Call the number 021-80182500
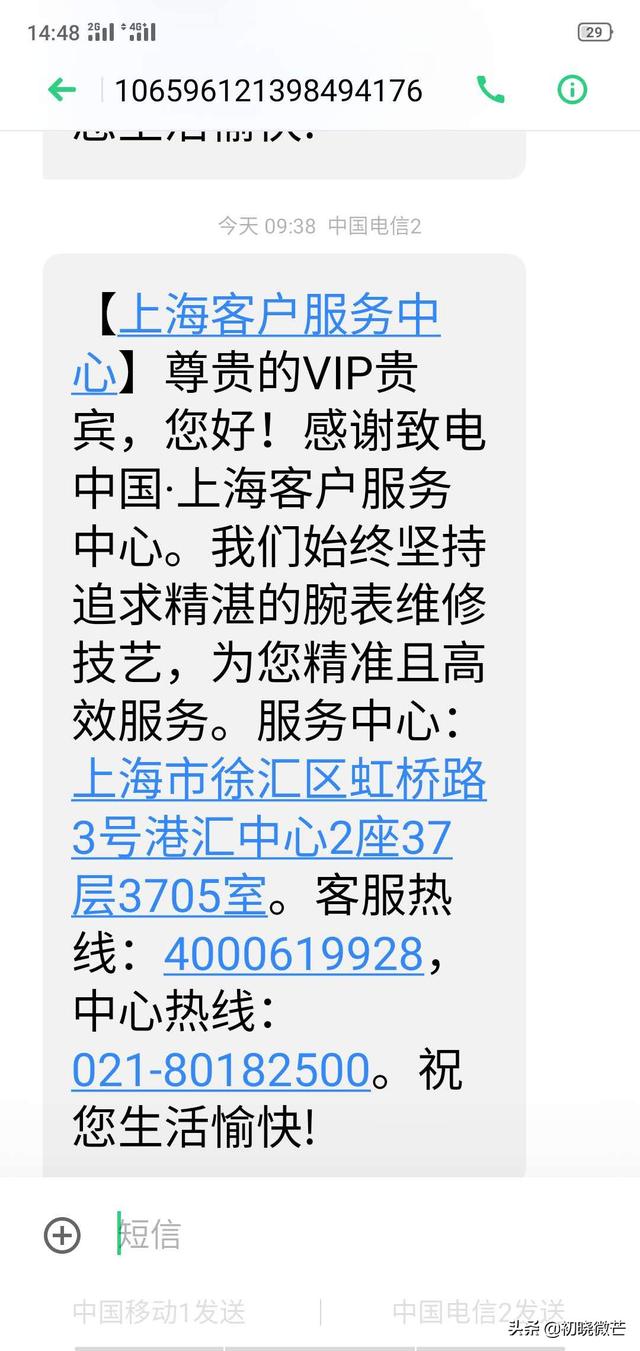The width and height of the screenshot is (640, 1351). click(221, 1069)
